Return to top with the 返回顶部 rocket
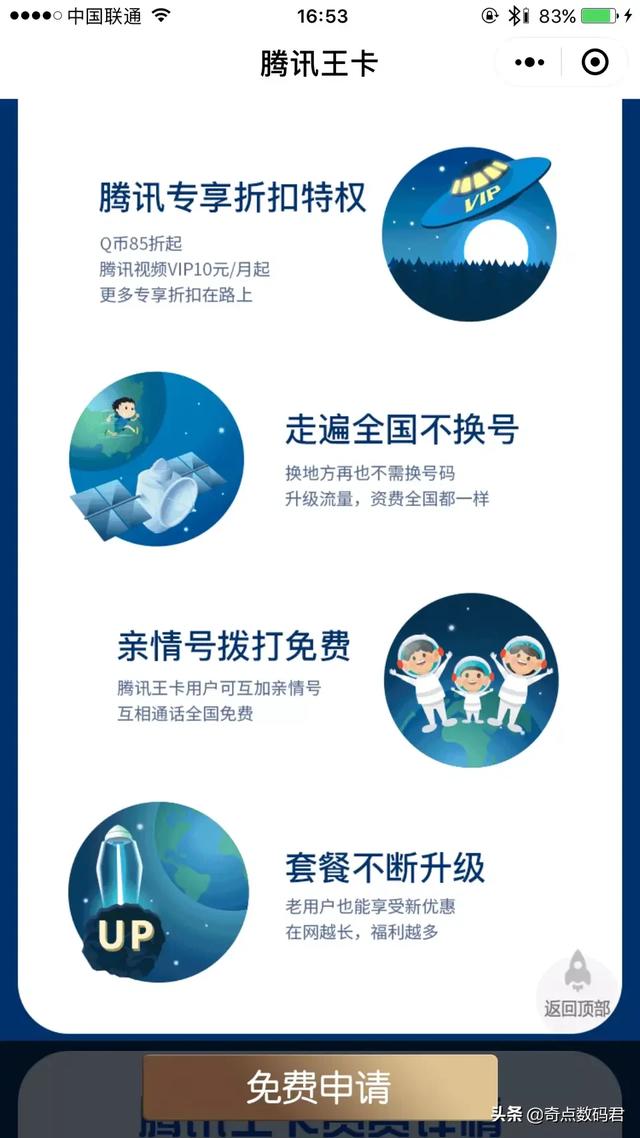This screenshot has height=1138, width=640. click(x=577, y=985)
